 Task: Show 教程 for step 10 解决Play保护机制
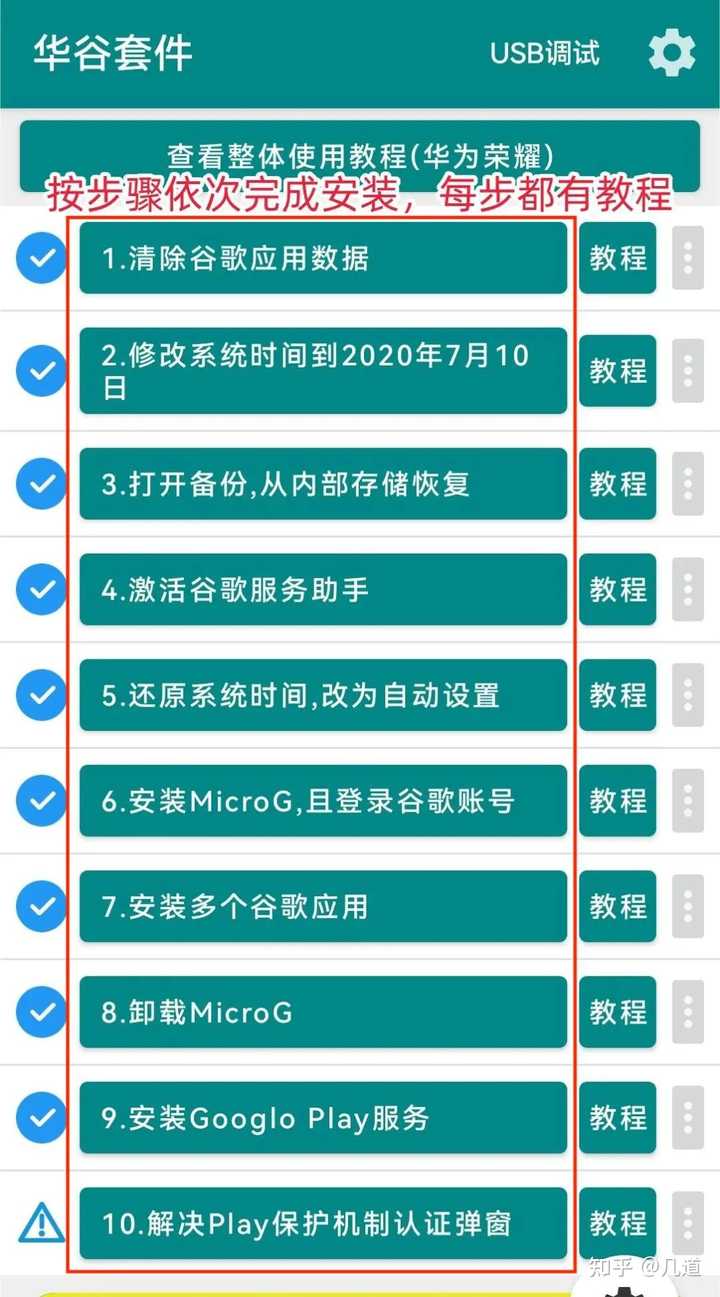coord(618,1223)
